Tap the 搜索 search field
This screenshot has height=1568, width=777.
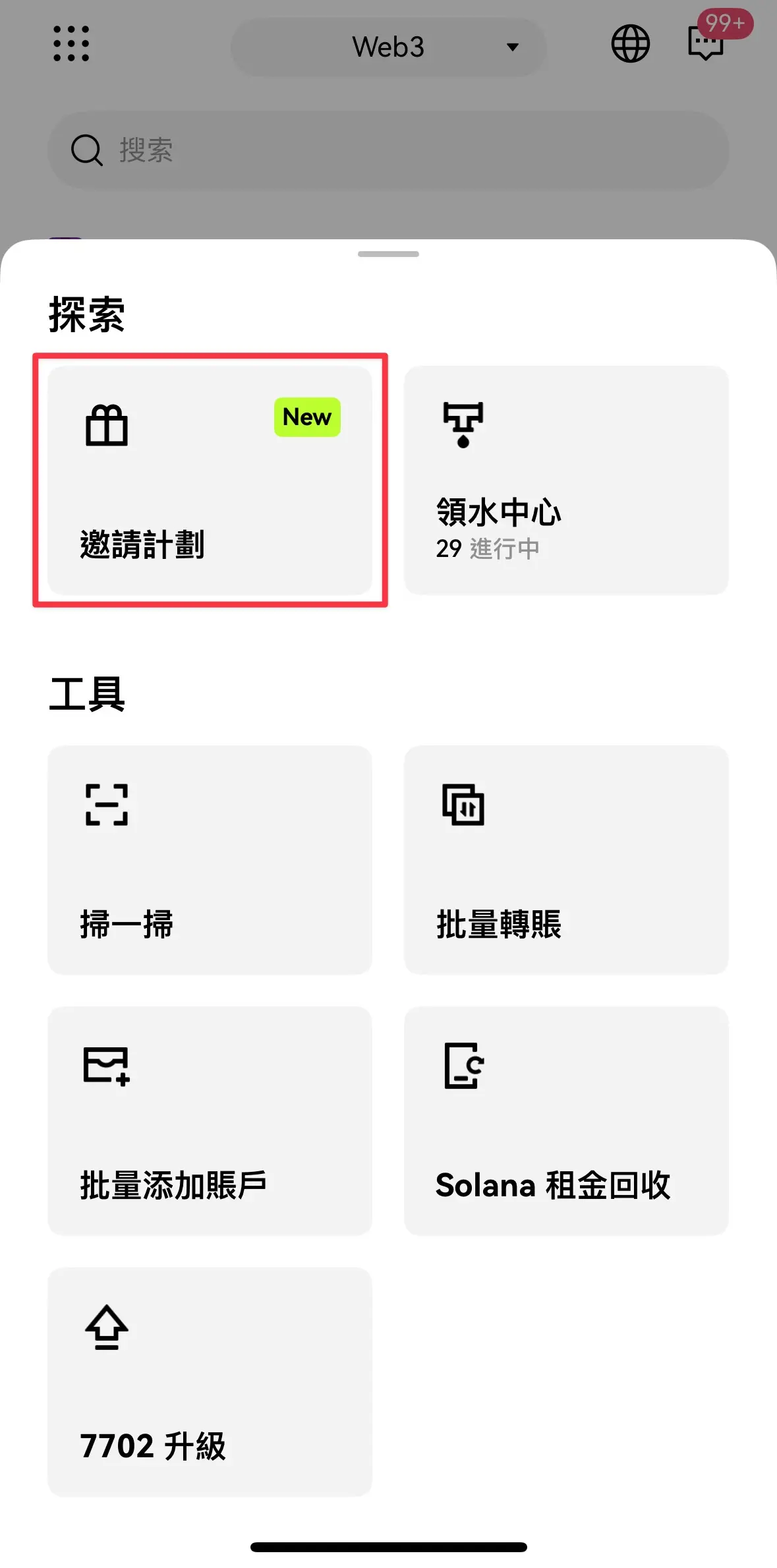point(389,150)
